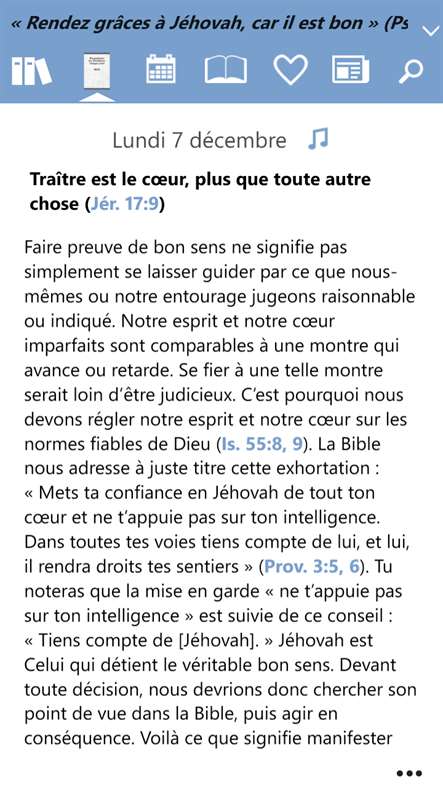Play the music note audio
This screenshot has width=443, height=788.
318,139
